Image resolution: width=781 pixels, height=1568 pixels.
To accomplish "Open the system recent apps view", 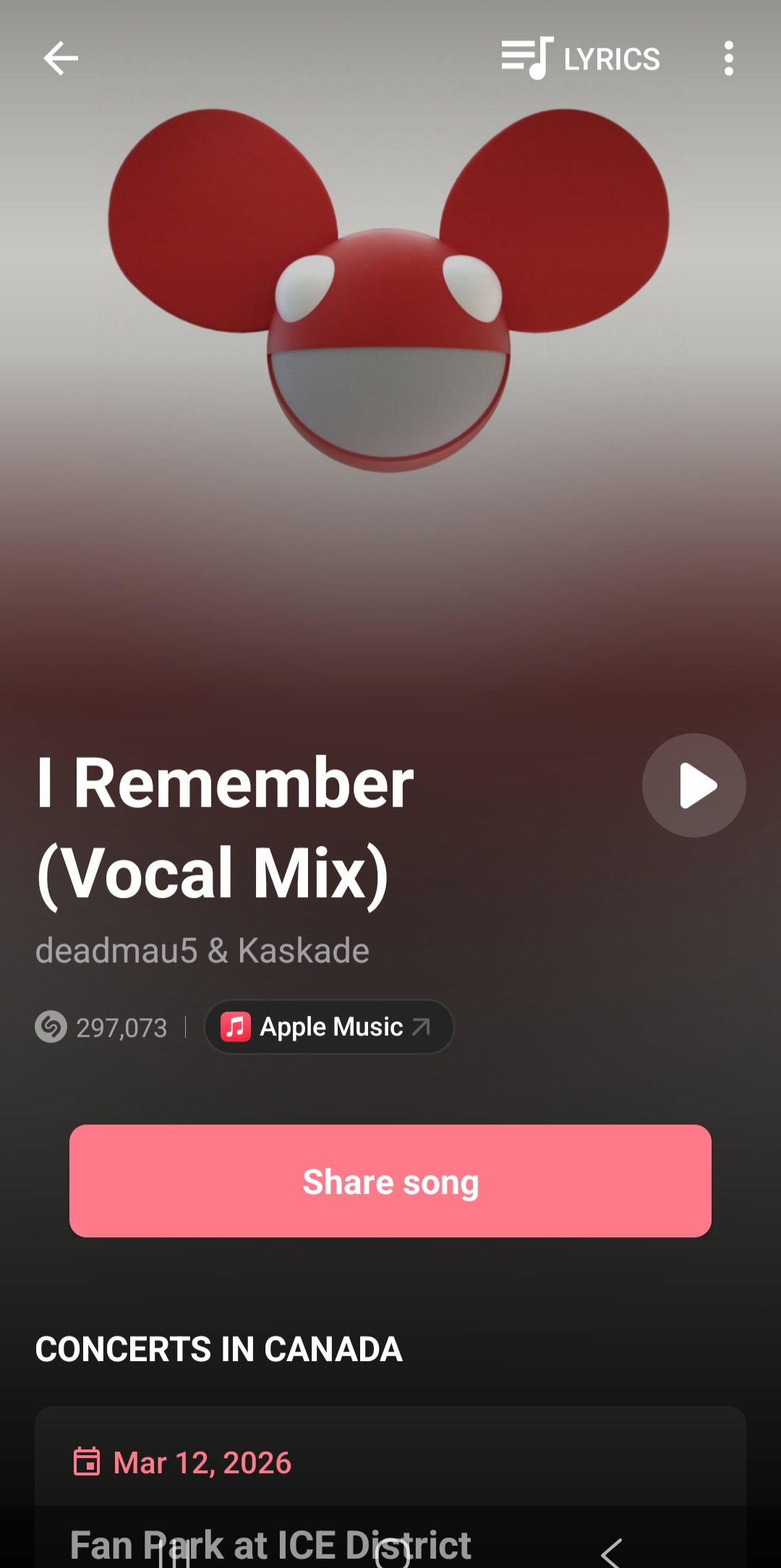I will (x=174, y=1553).
